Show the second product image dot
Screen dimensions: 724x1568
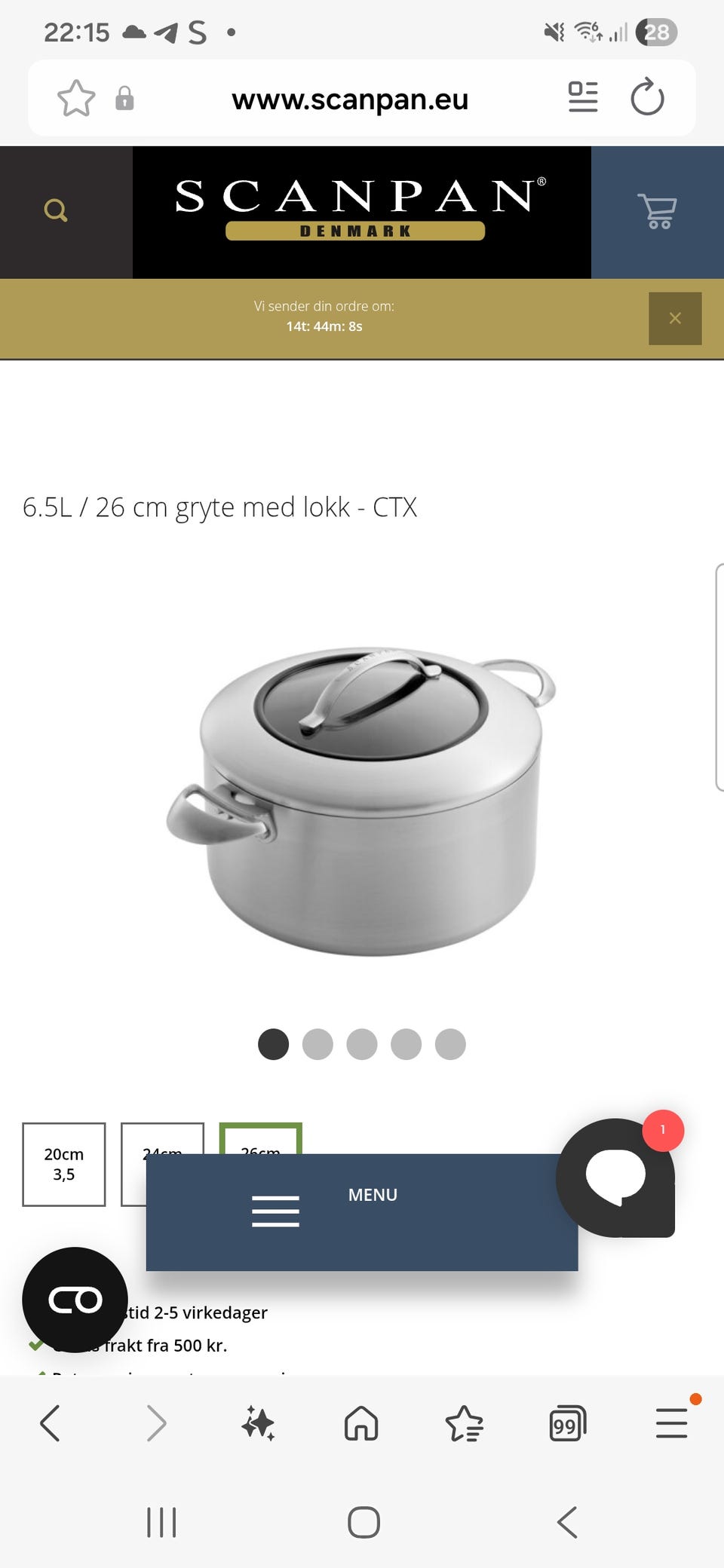click(318, 1044)
